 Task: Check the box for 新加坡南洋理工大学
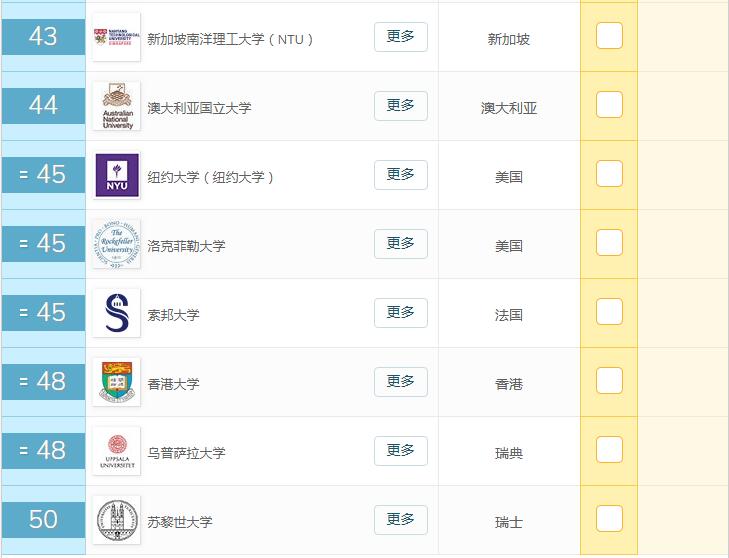(x=609, y=36)
